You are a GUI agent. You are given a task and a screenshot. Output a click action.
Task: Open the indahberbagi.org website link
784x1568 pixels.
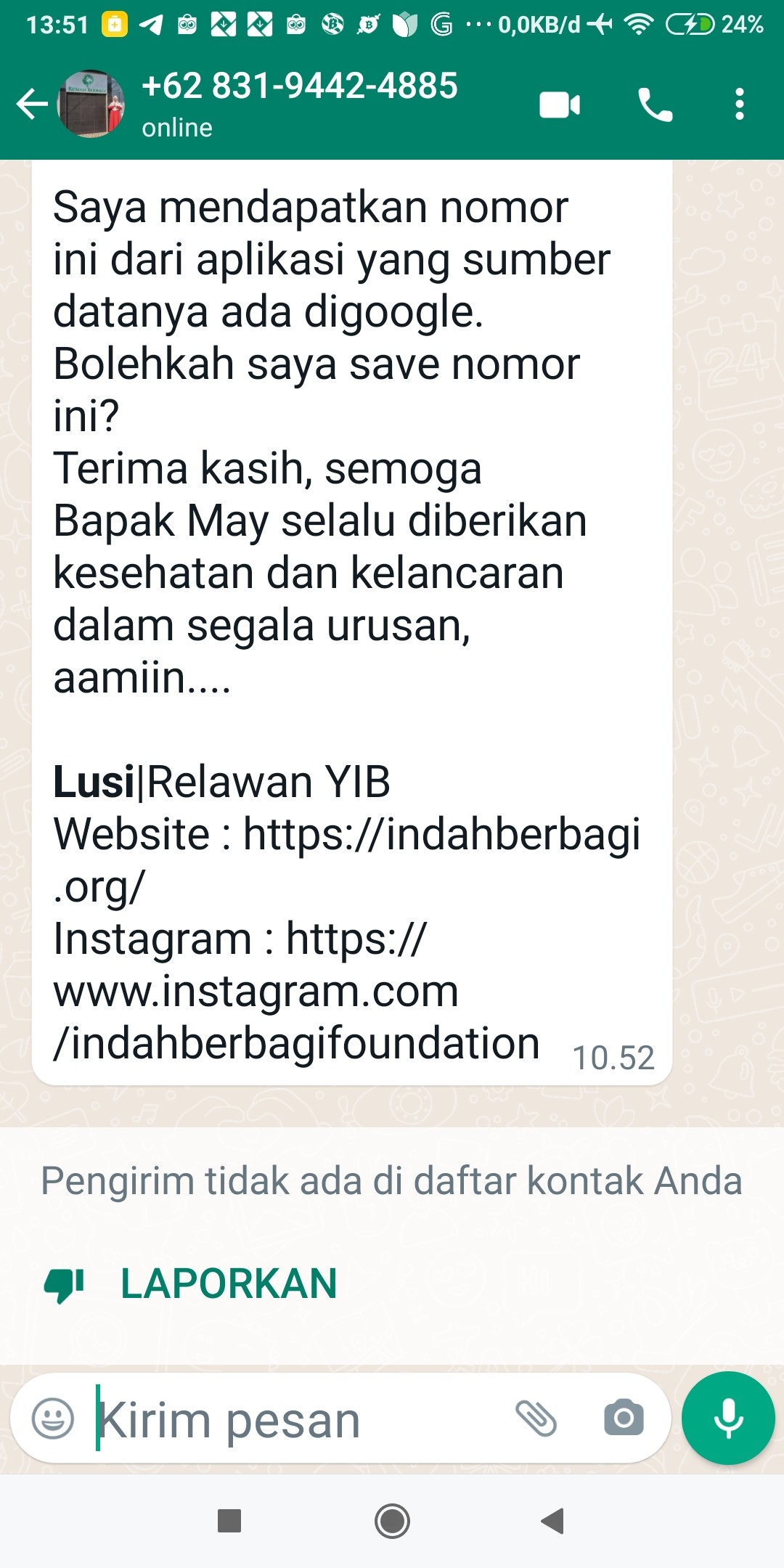tap(347, 859)
